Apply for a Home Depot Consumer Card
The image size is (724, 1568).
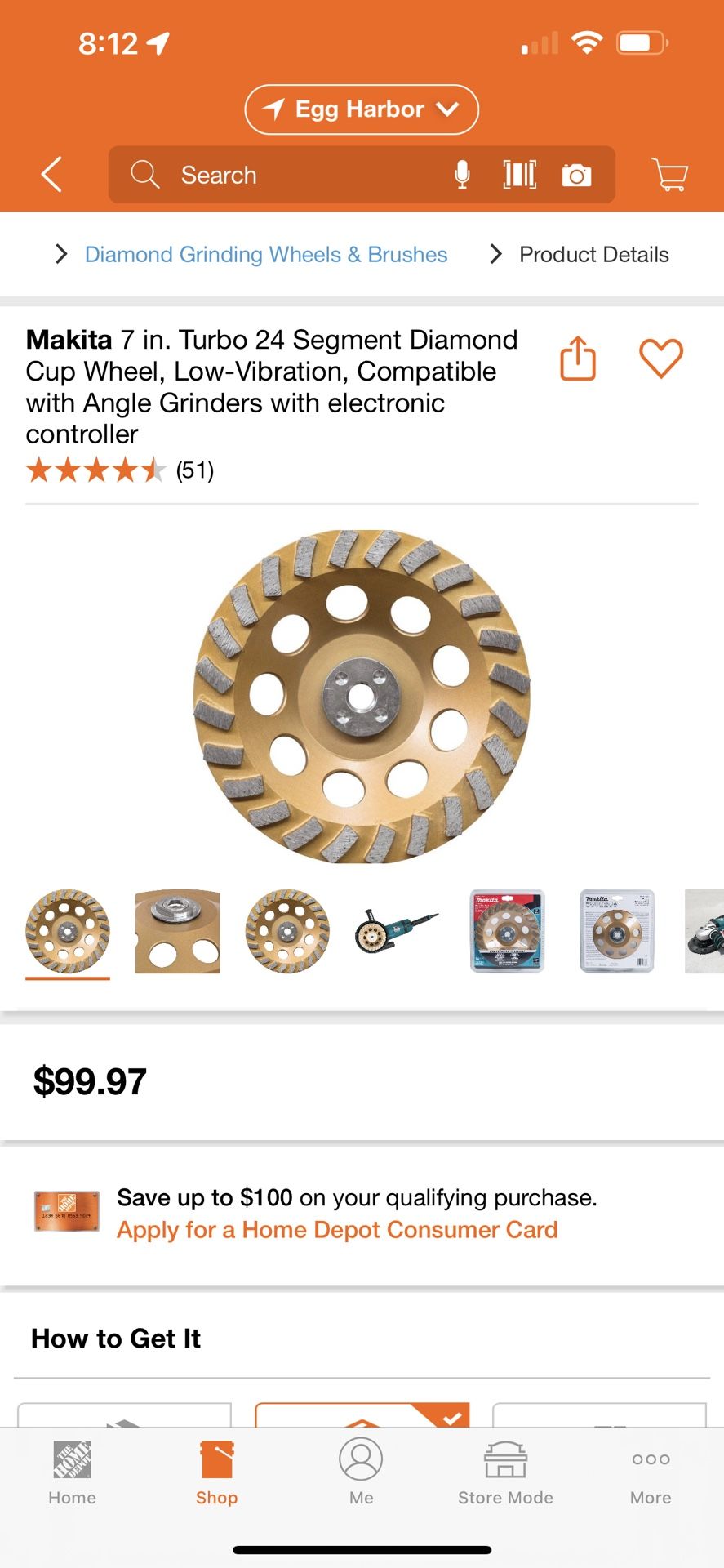coord(337,1230)
